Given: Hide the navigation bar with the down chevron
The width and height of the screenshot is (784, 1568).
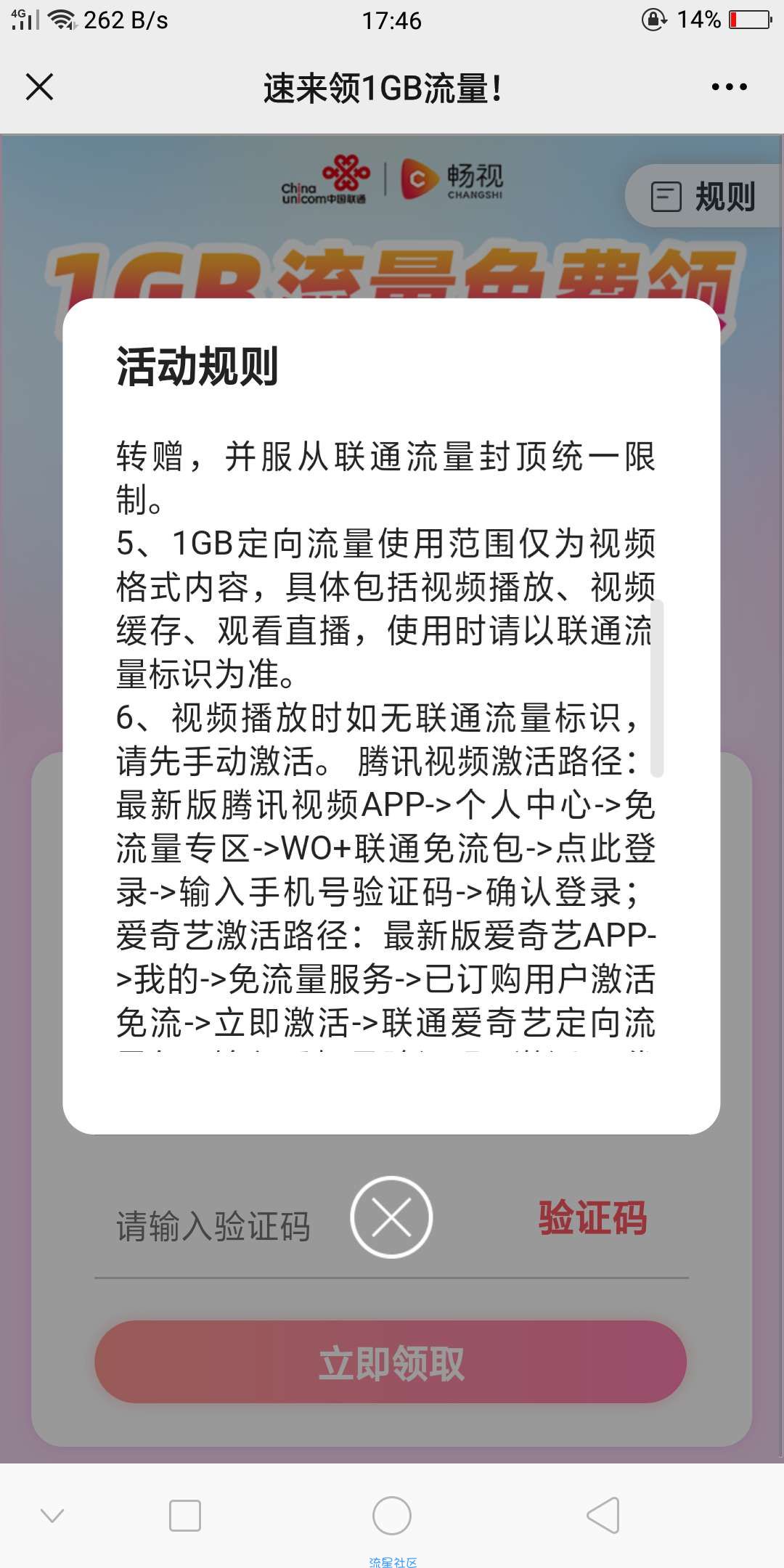Looking at the screenshot, I should (x=52, y=1515).
